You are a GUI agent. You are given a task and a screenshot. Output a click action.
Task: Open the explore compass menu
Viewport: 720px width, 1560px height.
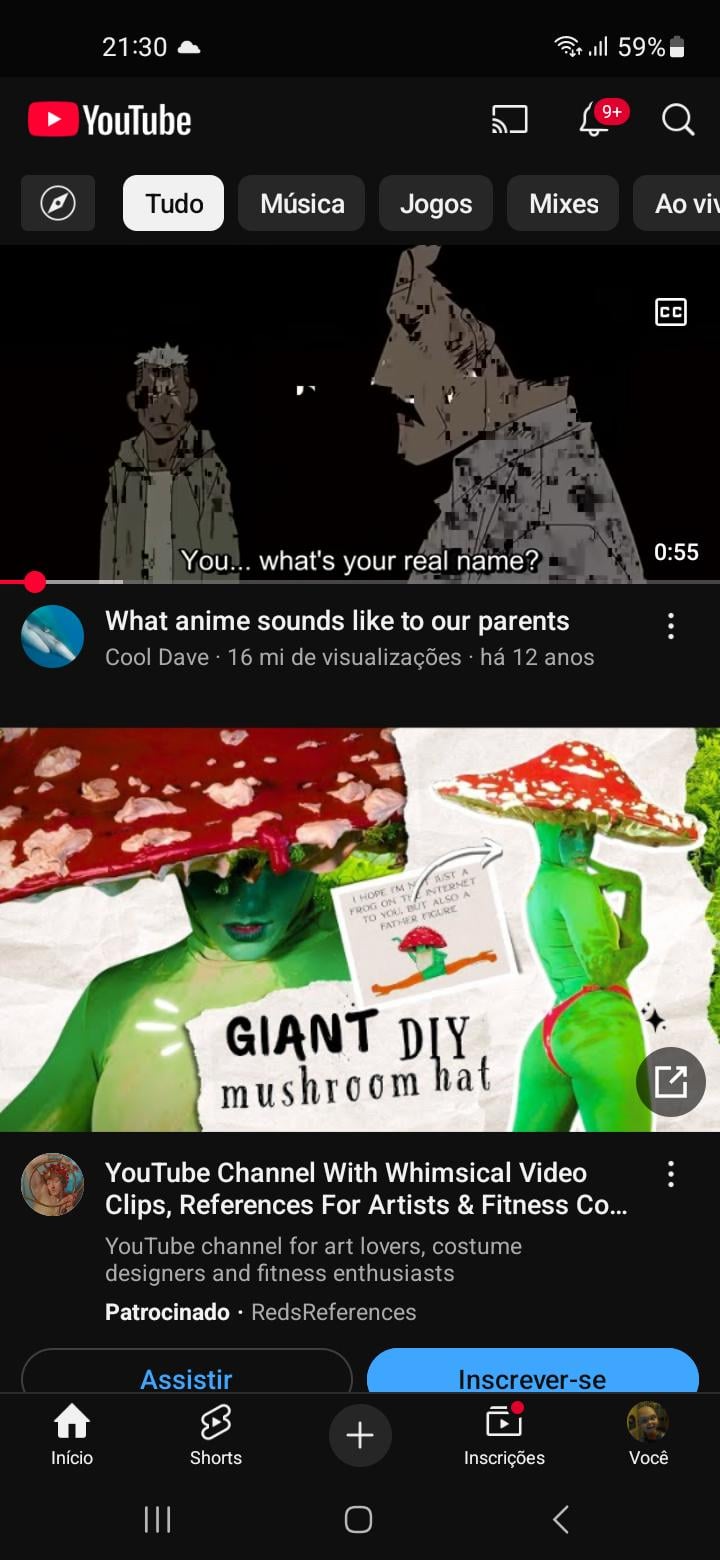(x=58, y=203)
